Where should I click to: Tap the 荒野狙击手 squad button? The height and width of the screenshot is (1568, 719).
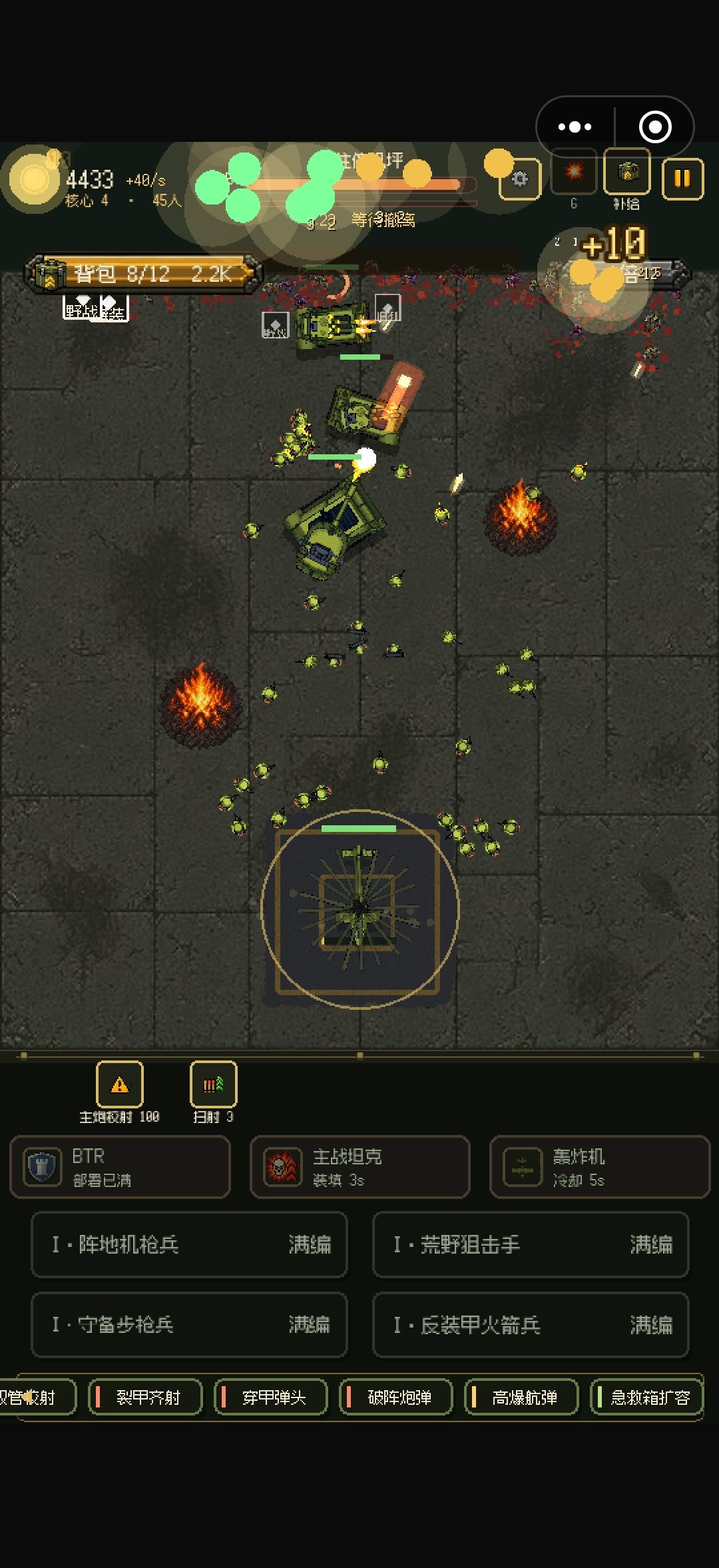pos(531,1244)
